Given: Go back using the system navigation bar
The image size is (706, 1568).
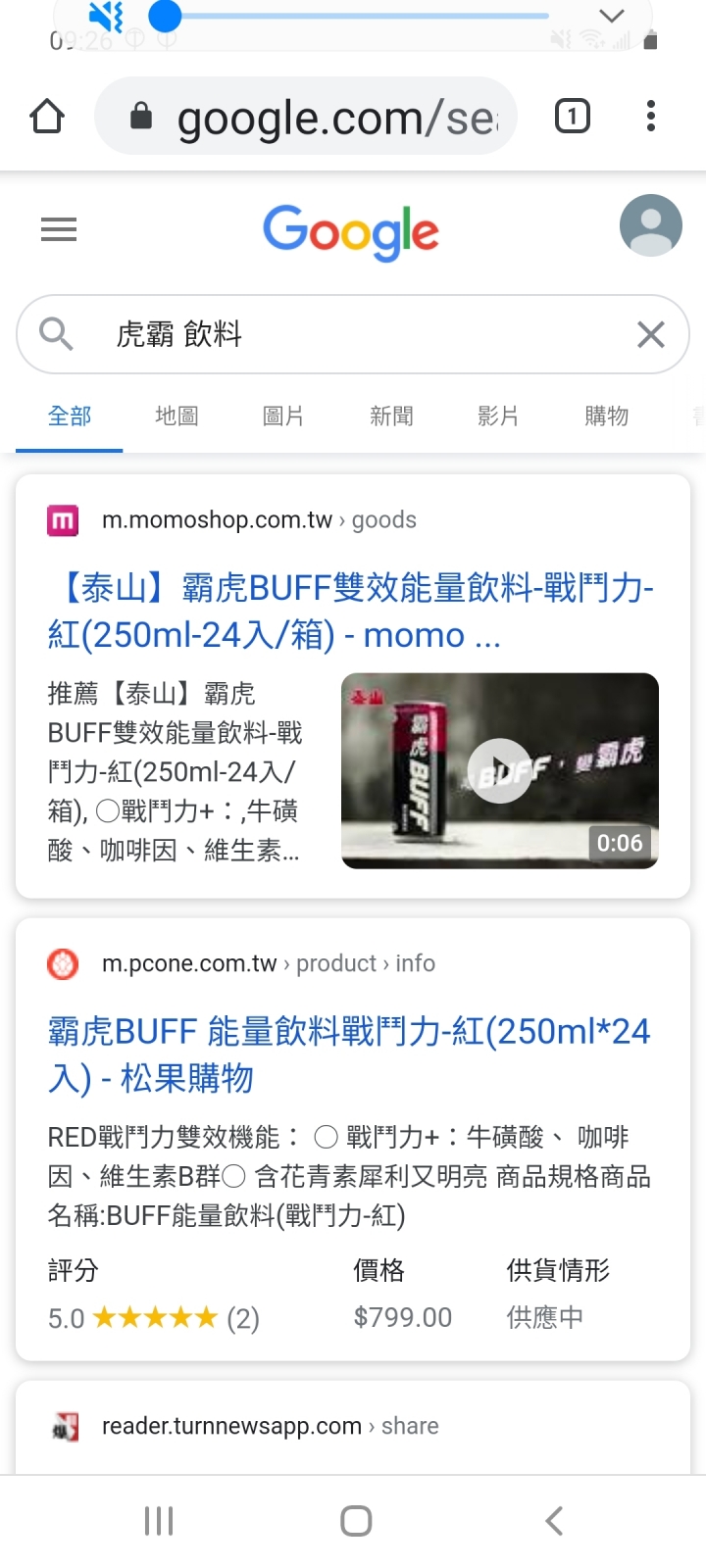Looking at the screenshot, I should [x=554, y=1521].
